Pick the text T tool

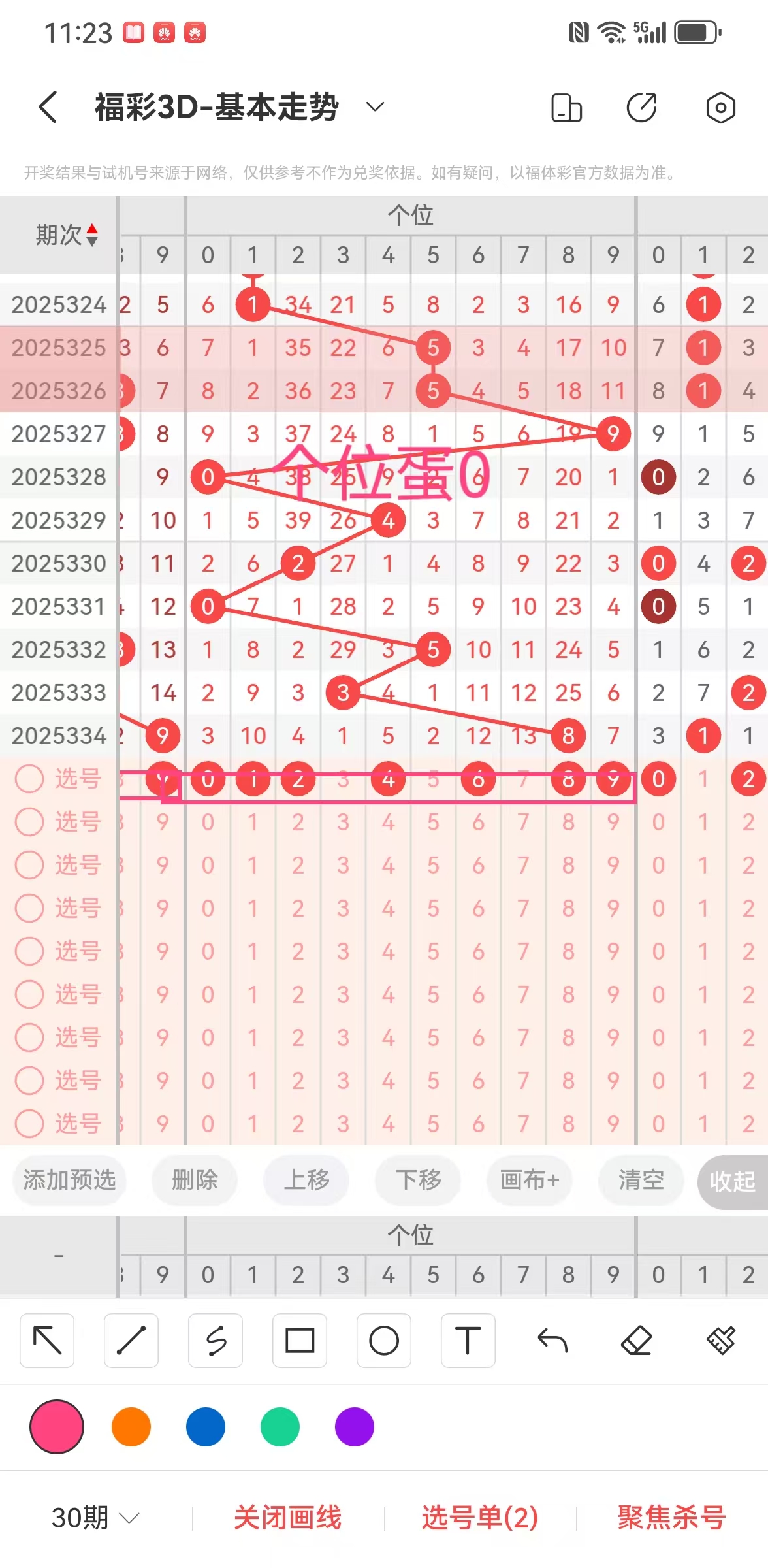coord(468,1341)
